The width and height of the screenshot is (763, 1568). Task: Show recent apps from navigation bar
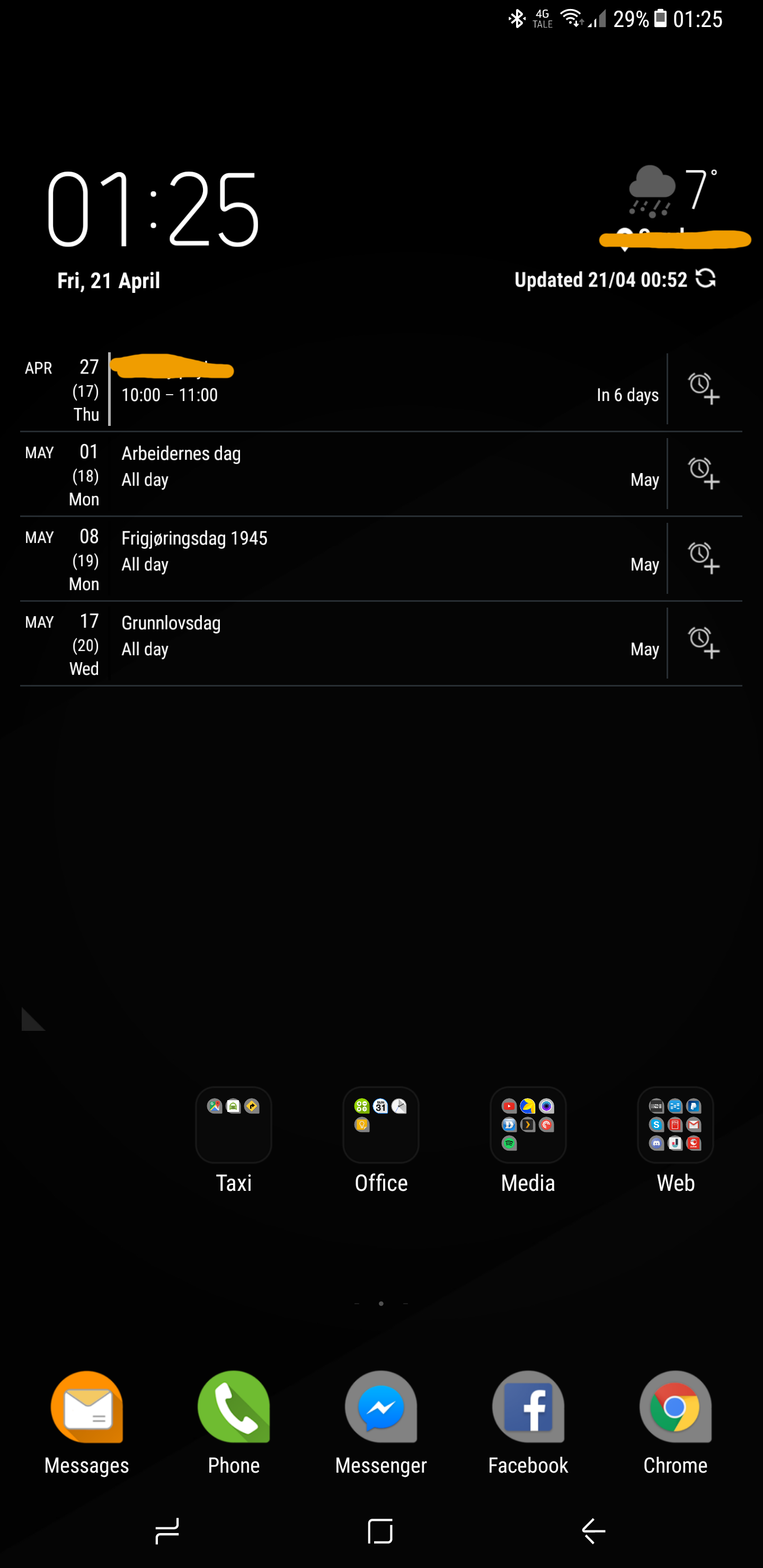tap(167, 1531)
